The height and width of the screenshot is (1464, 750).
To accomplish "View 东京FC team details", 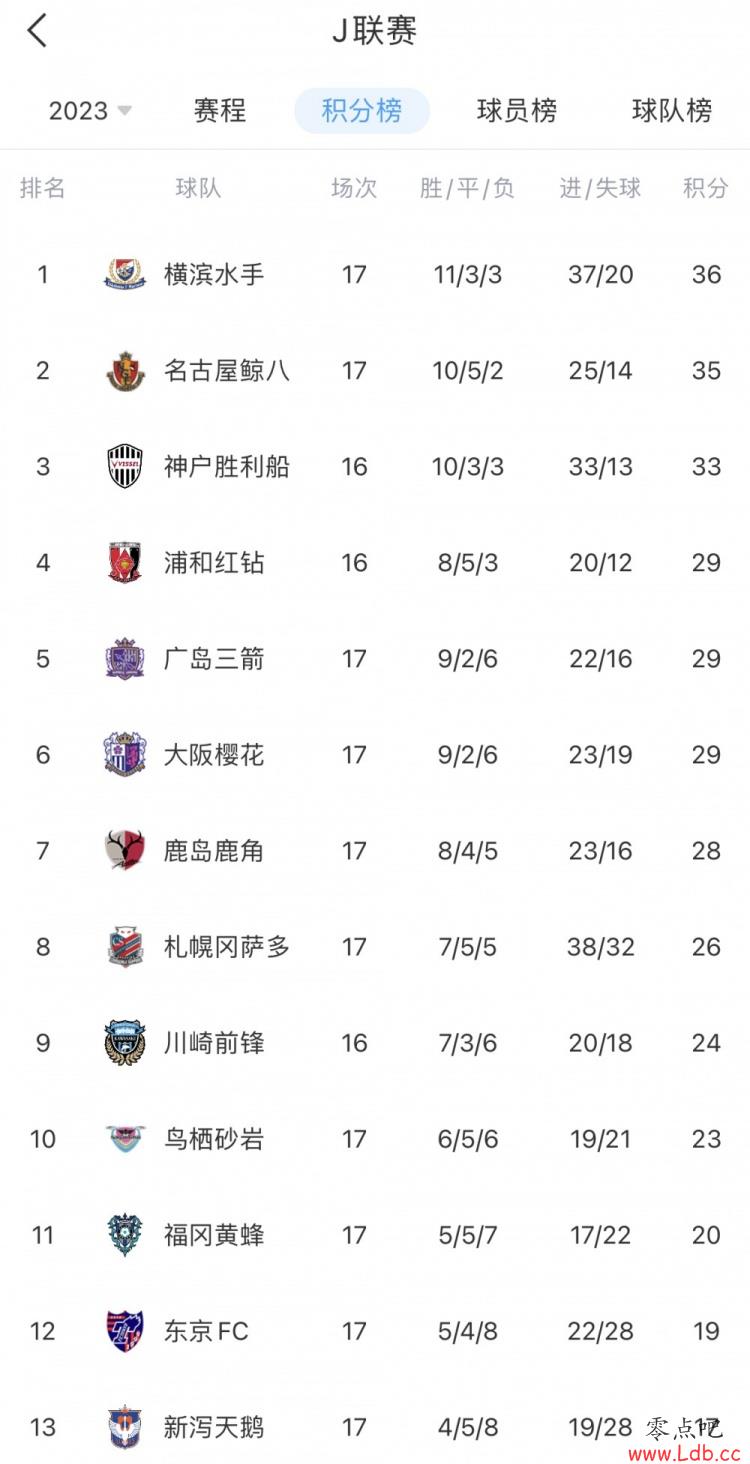I will click(x=206, y=1331).
